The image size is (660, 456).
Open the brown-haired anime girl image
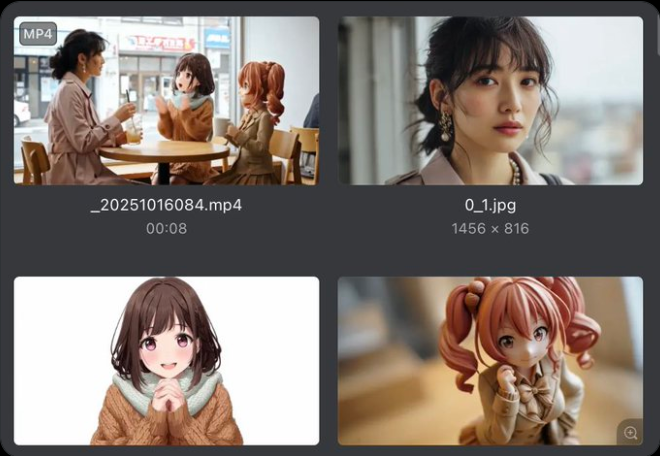coord(166,361)
